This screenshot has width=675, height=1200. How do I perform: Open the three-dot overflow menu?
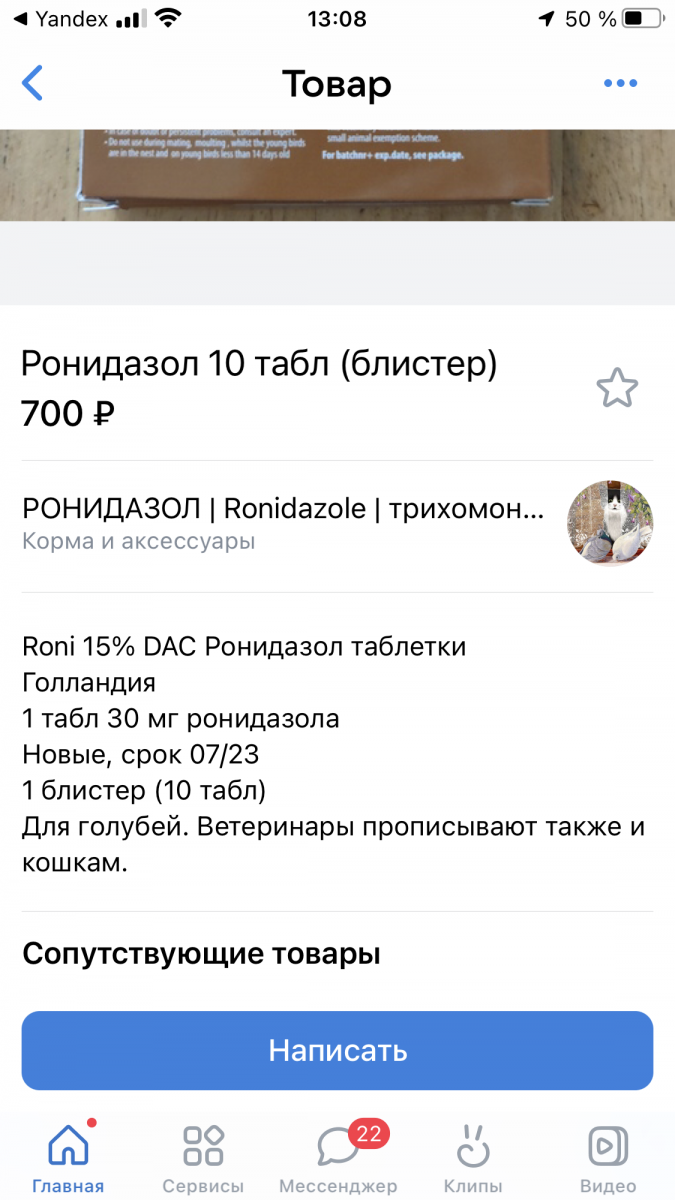(620, 83)
